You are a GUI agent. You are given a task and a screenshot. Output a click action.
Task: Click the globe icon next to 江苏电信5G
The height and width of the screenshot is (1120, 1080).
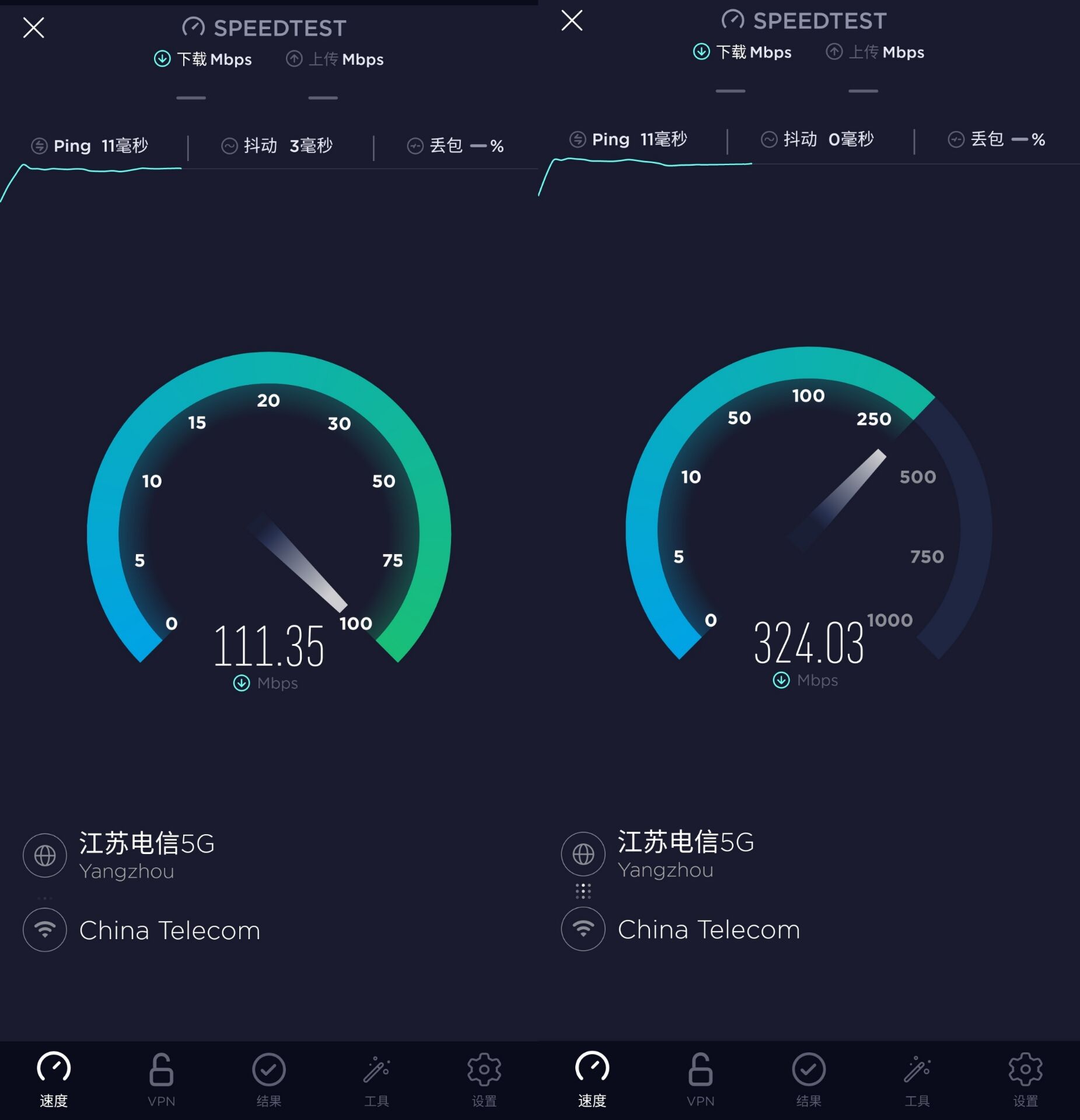[44, 855]
